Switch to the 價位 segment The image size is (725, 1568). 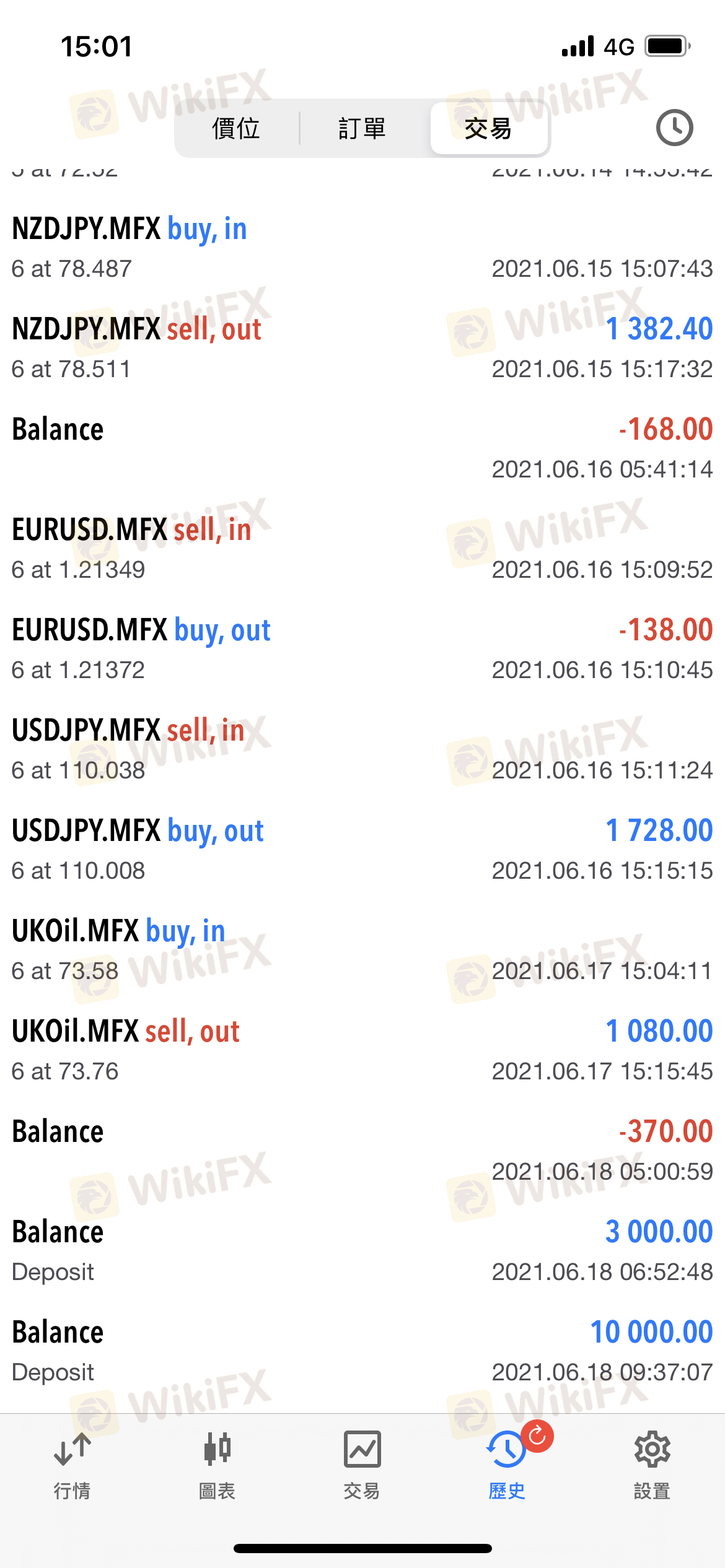[x=236, y=129]
